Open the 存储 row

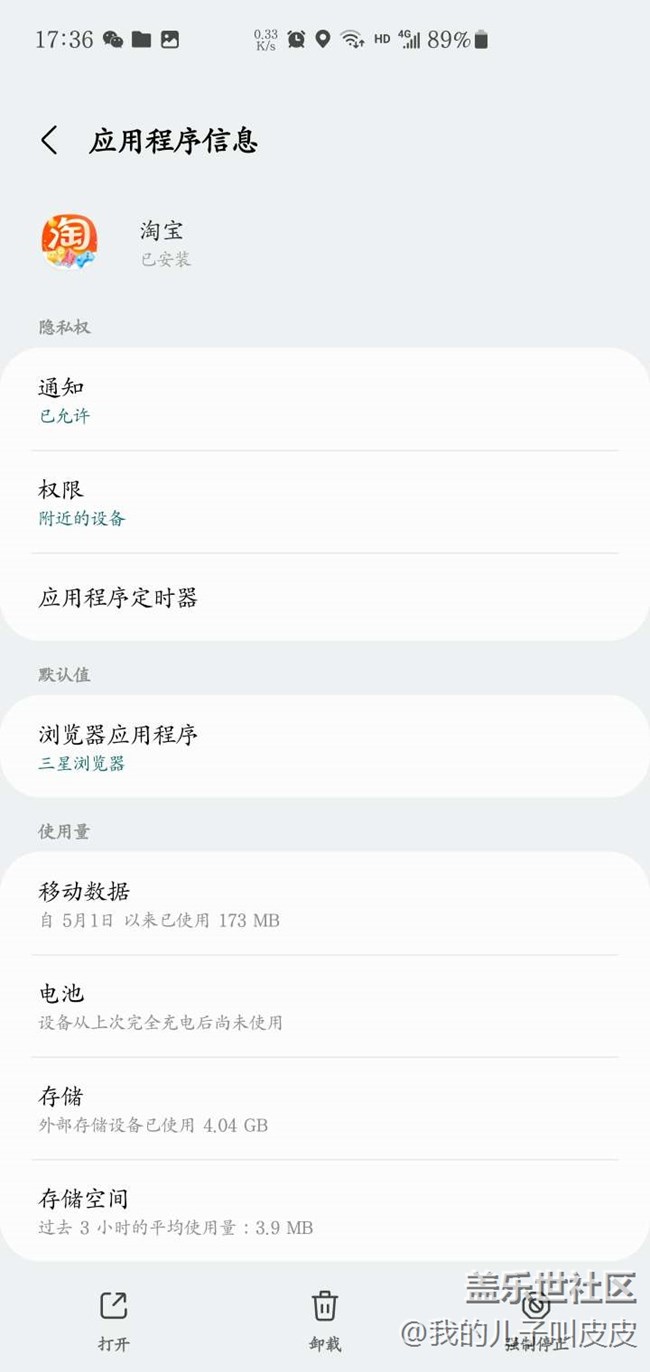324,1109
